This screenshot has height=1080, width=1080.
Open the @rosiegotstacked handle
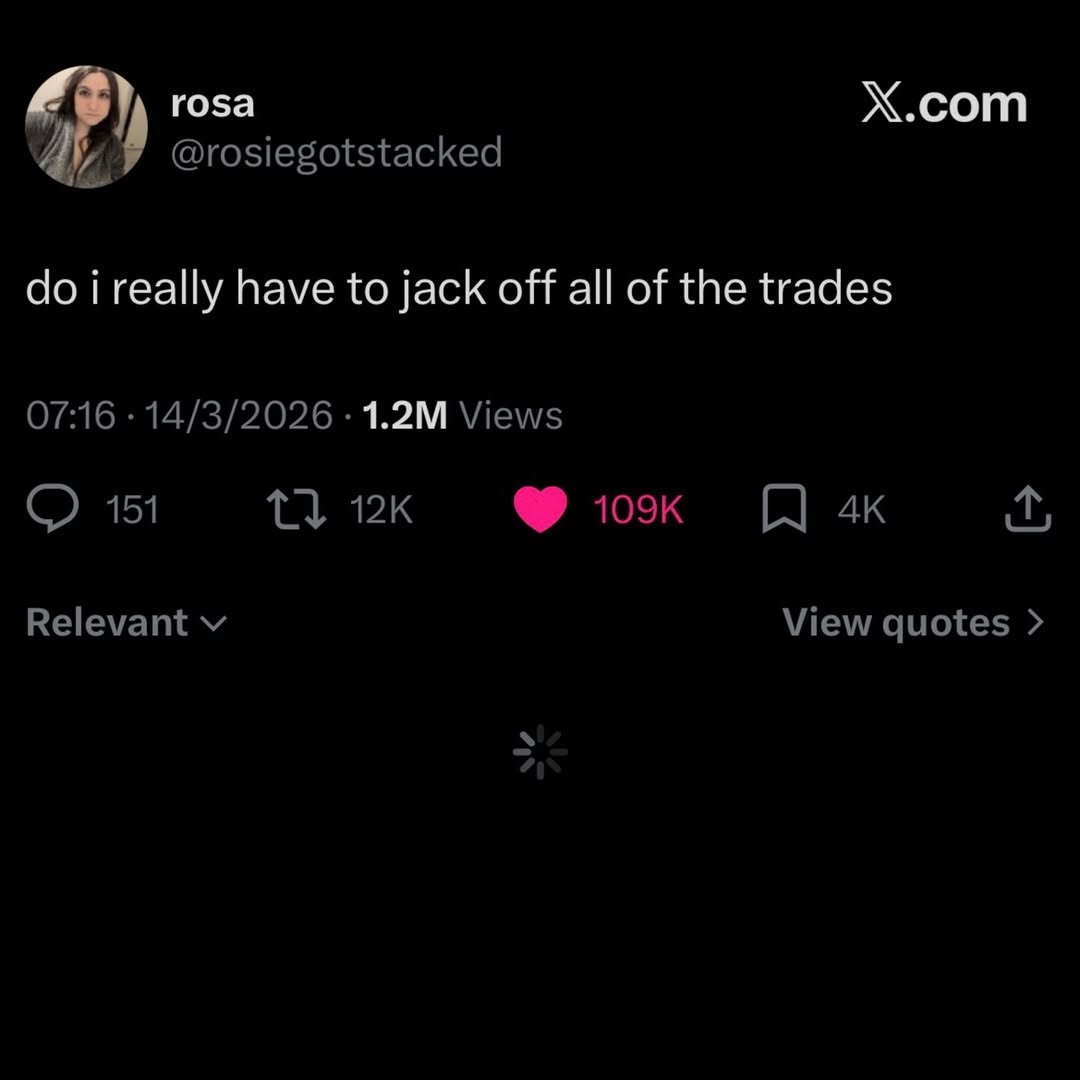[x=337, y=153]
